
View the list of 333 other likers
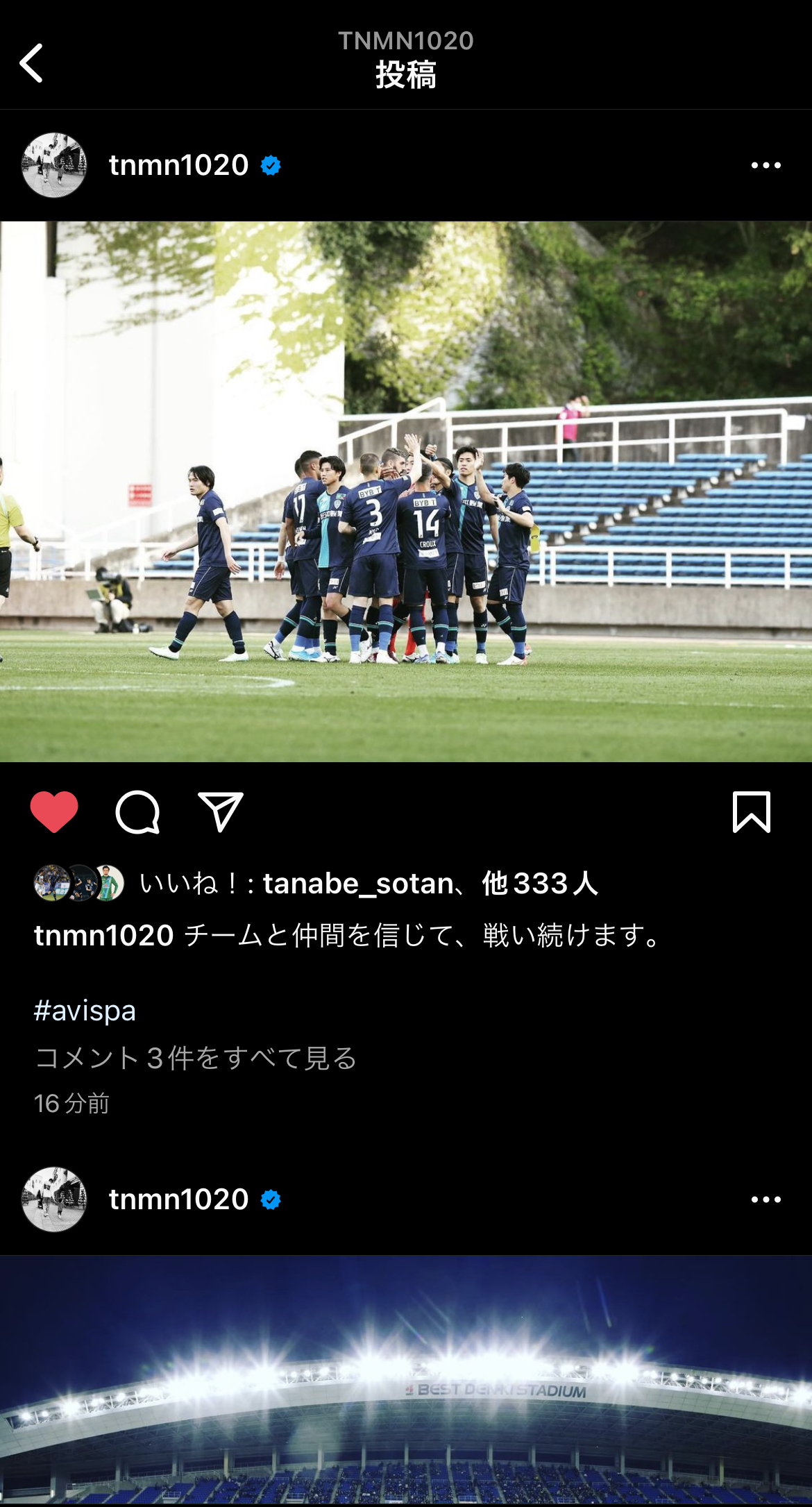point(540,884)
